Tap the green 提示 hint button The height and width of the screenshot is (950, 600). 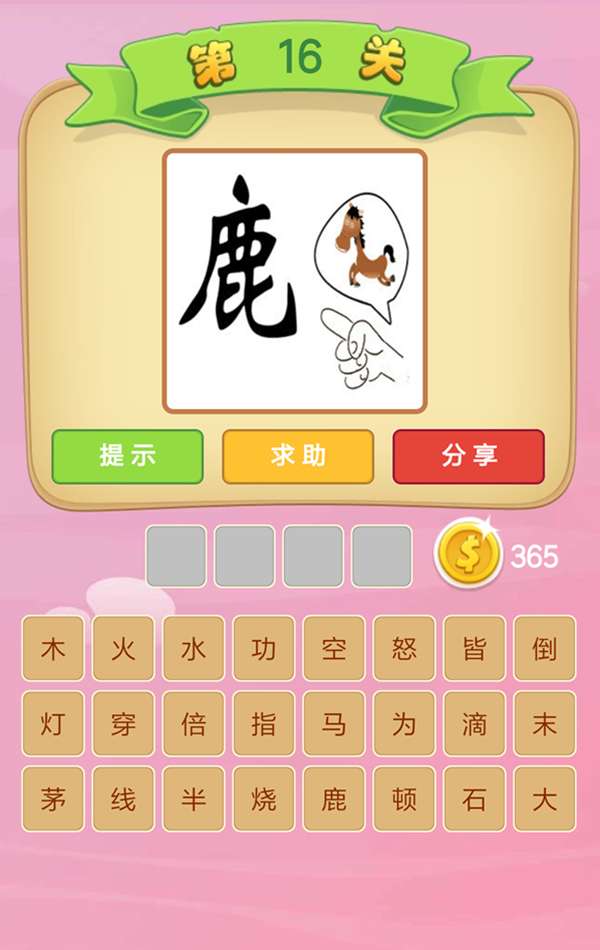(x=128, y=456)
